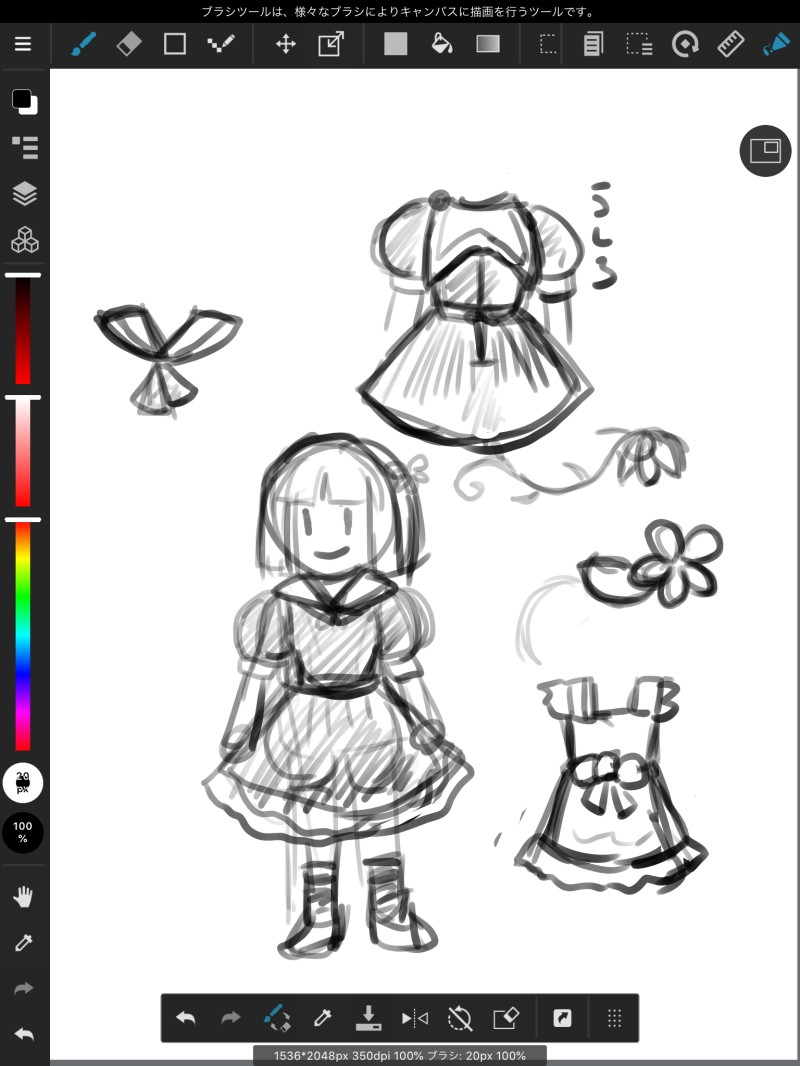Open the 3D cube materials panel
The image size is (800, 1066).
pyautogui.click(x=24, y=240)
